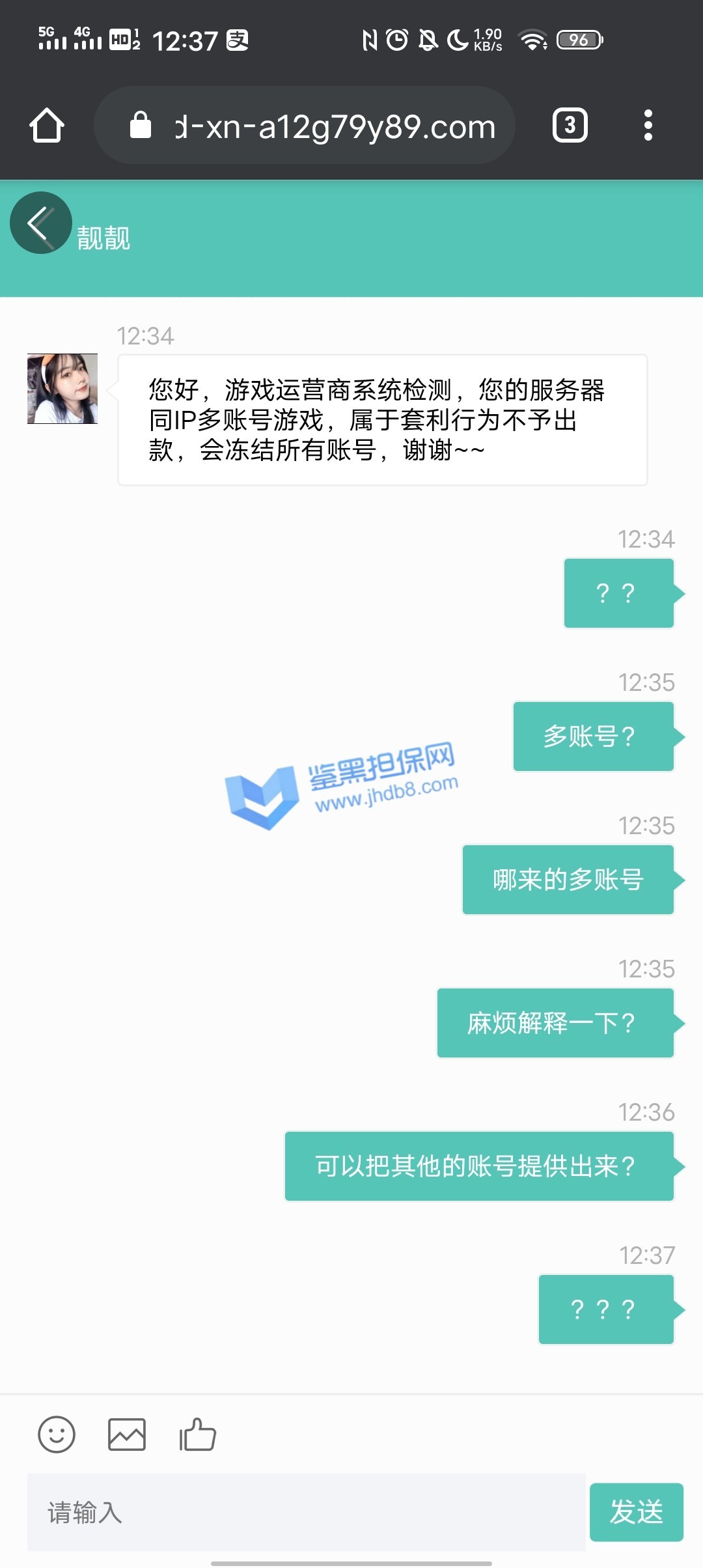Image resolution: width=703 pixels, height=1568 pixels.
Task: Open the browser overflow menu
Action: (648, 125)
